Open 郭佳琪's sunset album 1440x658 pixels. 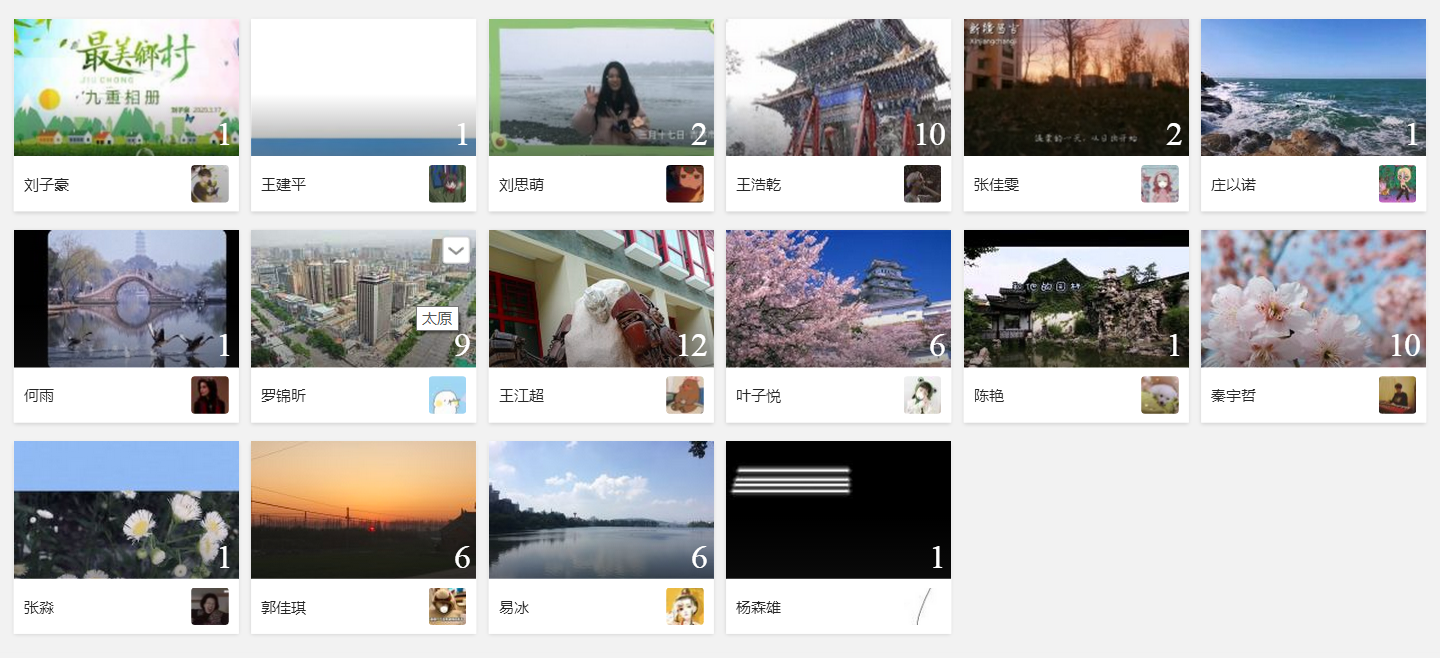point(363,510)
